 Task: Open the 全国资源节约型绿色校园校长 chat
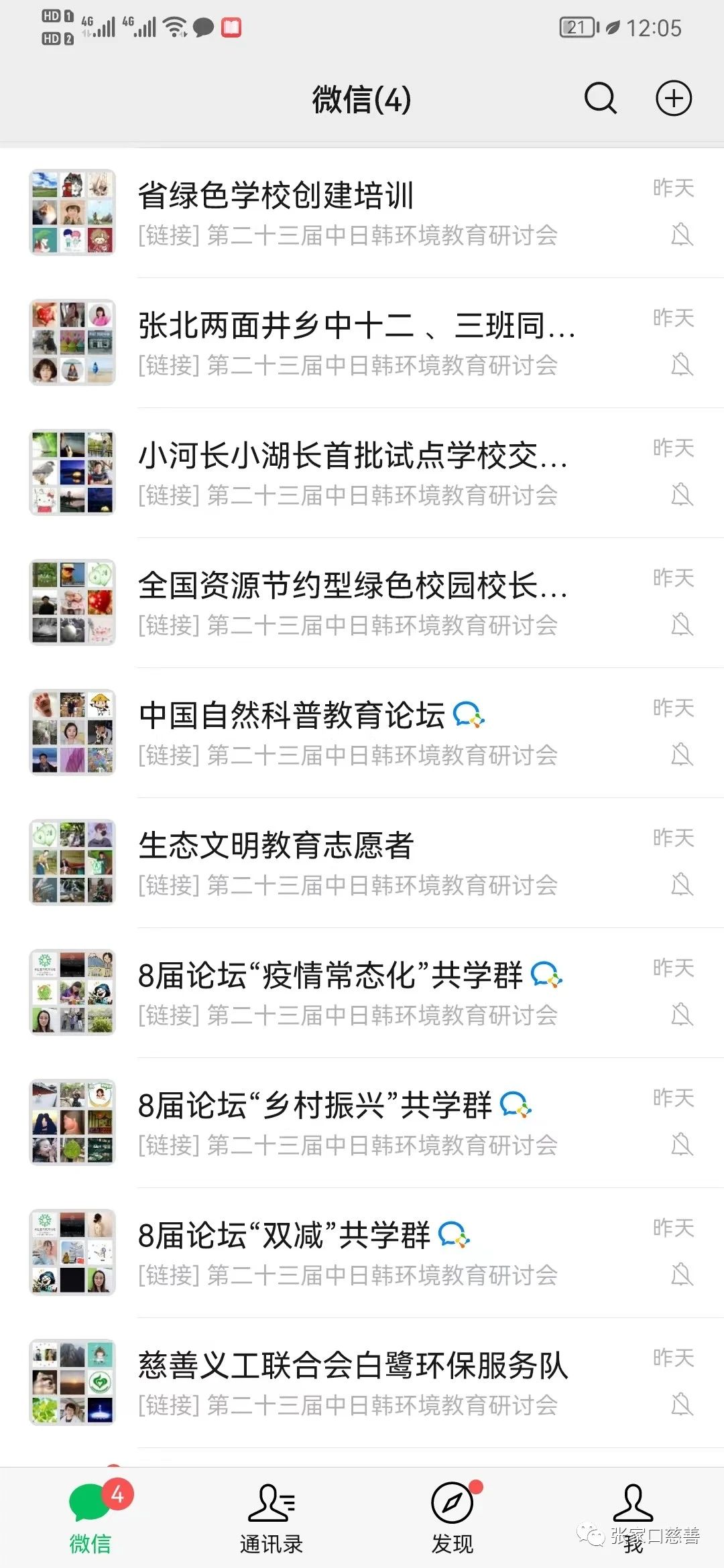pyautogui.click(x=362, y=602)
